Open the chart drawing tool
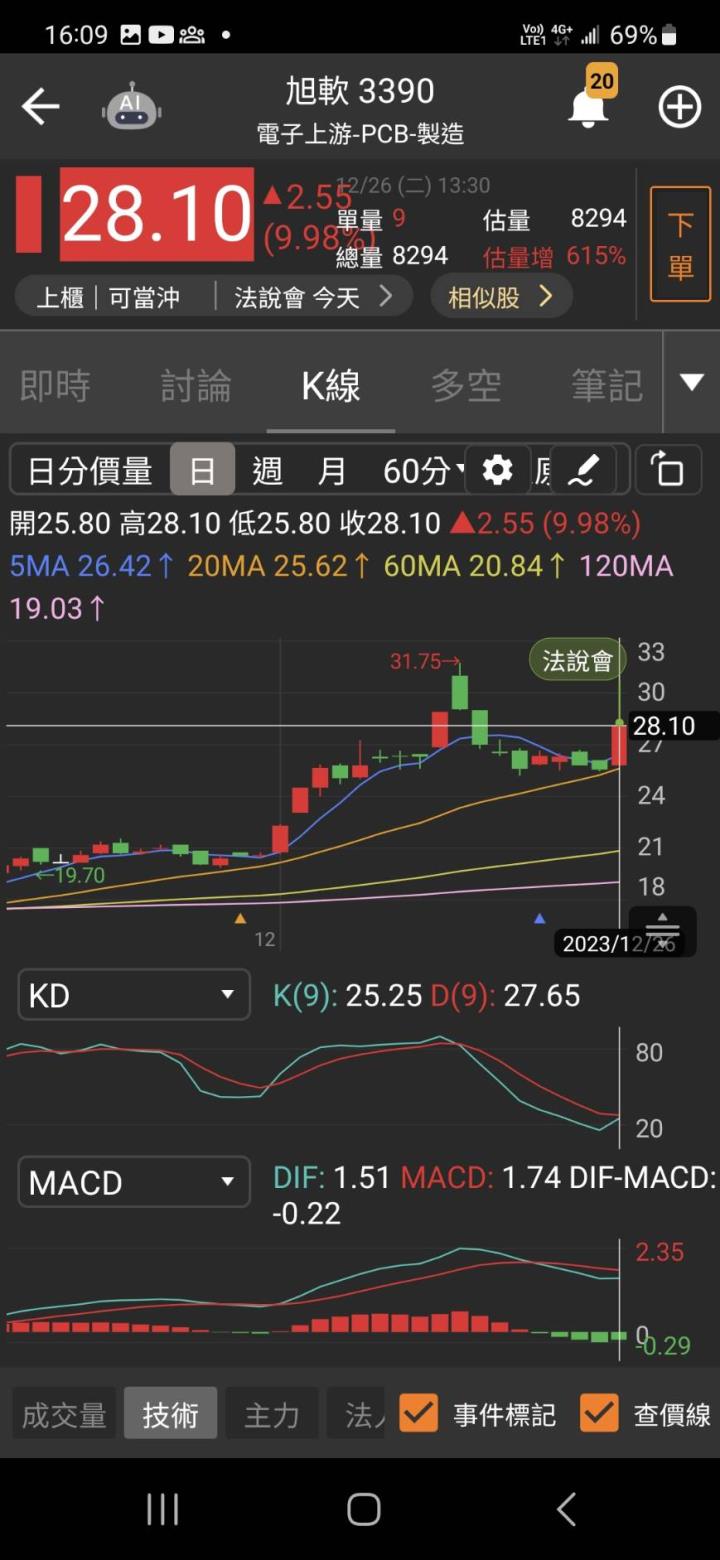 pos(583,470)
